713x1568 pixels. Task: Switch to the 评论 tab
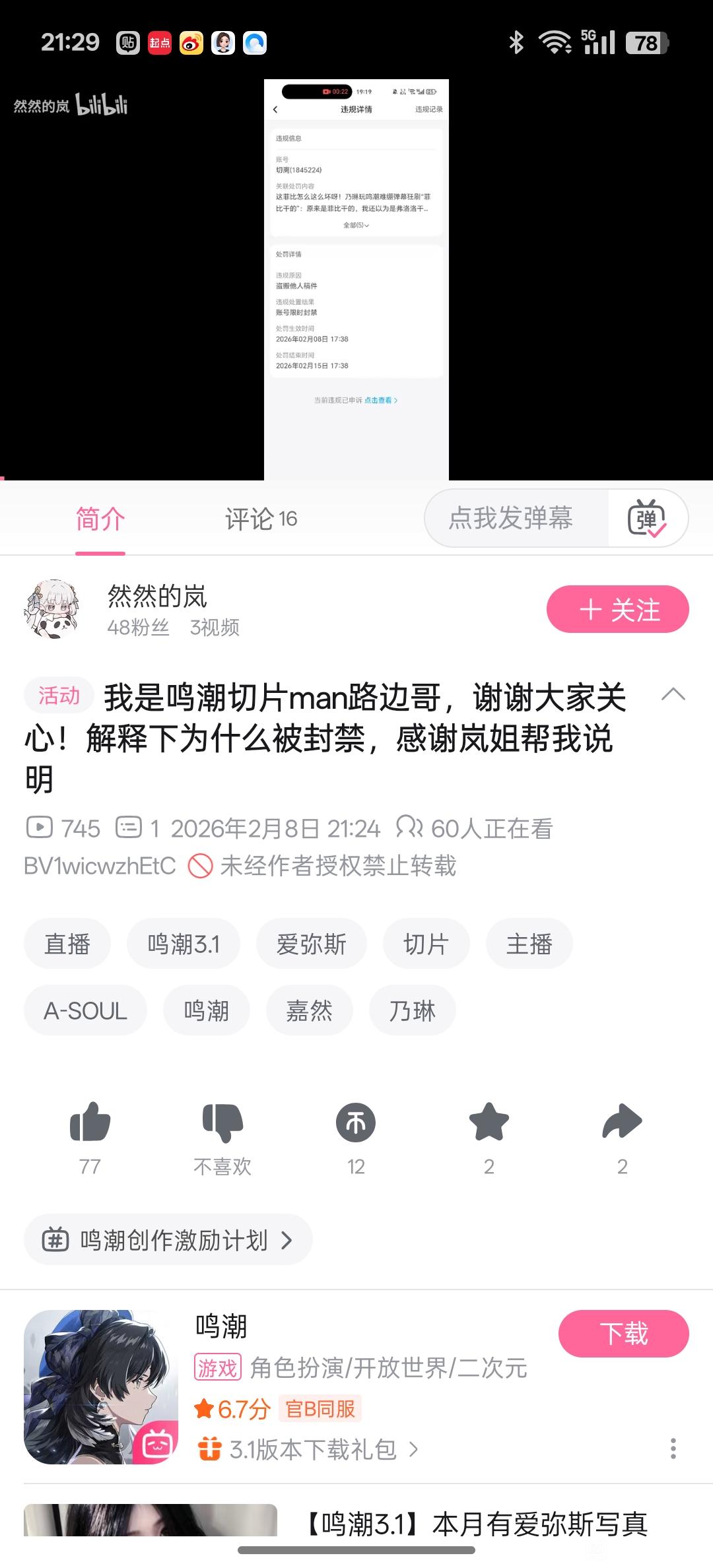point(261,519)
